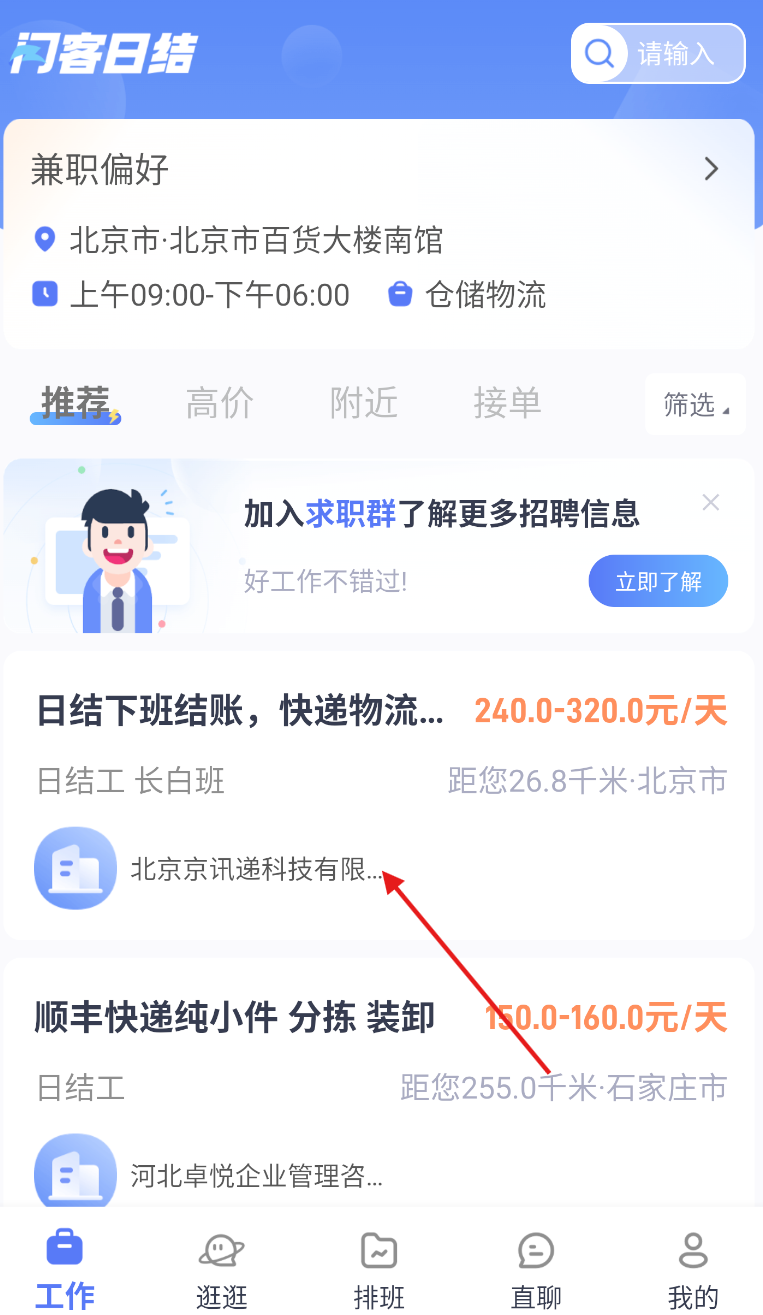Viewport: 763px width, 1315px height.
Task: Switch to the 接单 tab
Action: 507,403
